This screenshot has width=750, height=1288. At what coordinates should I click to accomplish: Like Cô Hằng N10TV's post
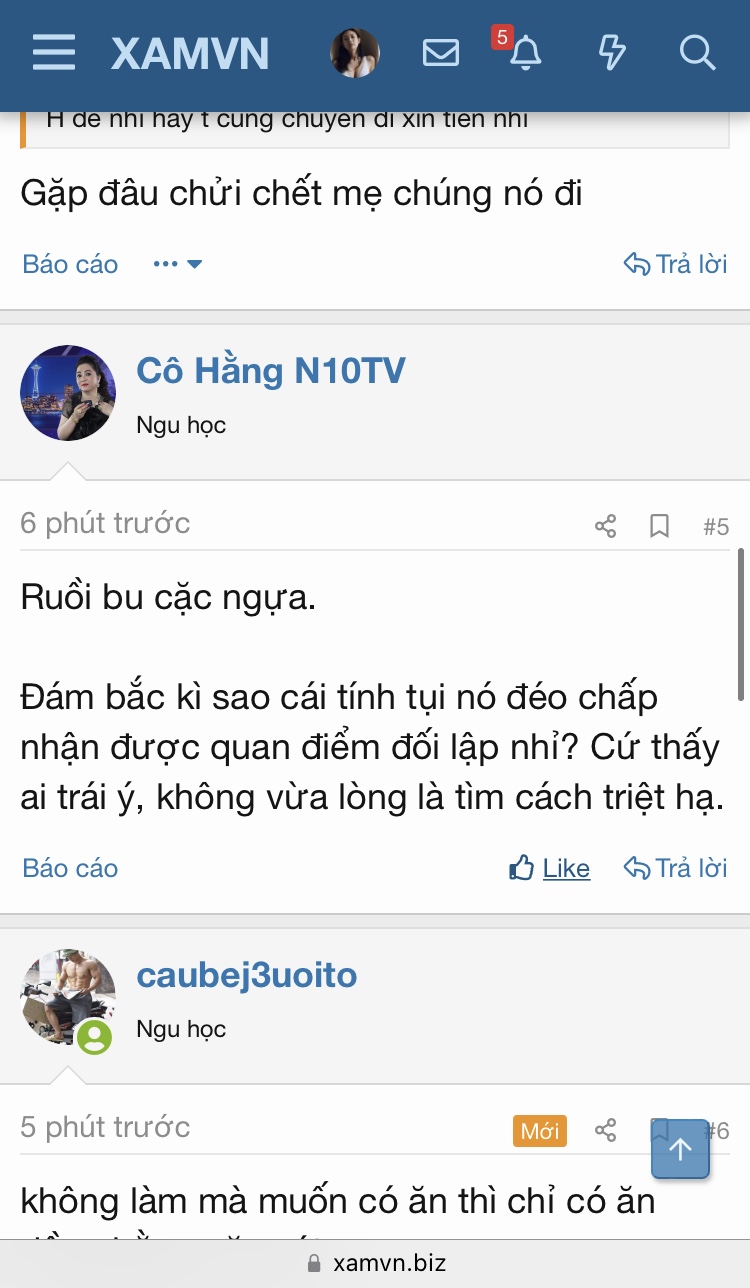(x=550, y=868)
